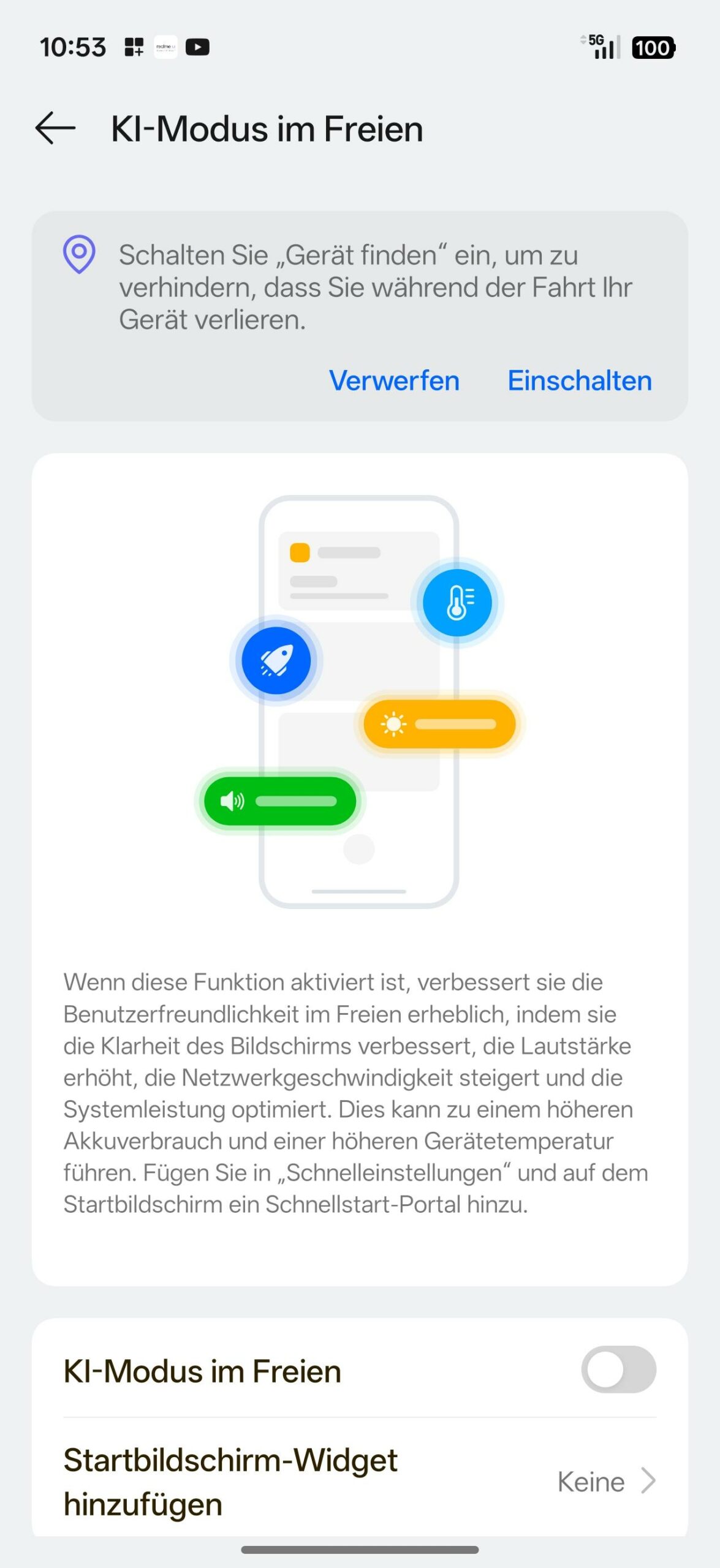Image resolution: width=720 pixels, height=1568 pixels.
Task: Open Startbildschirm-Widget hinzufügen setting
Action: click(360, 1481)
